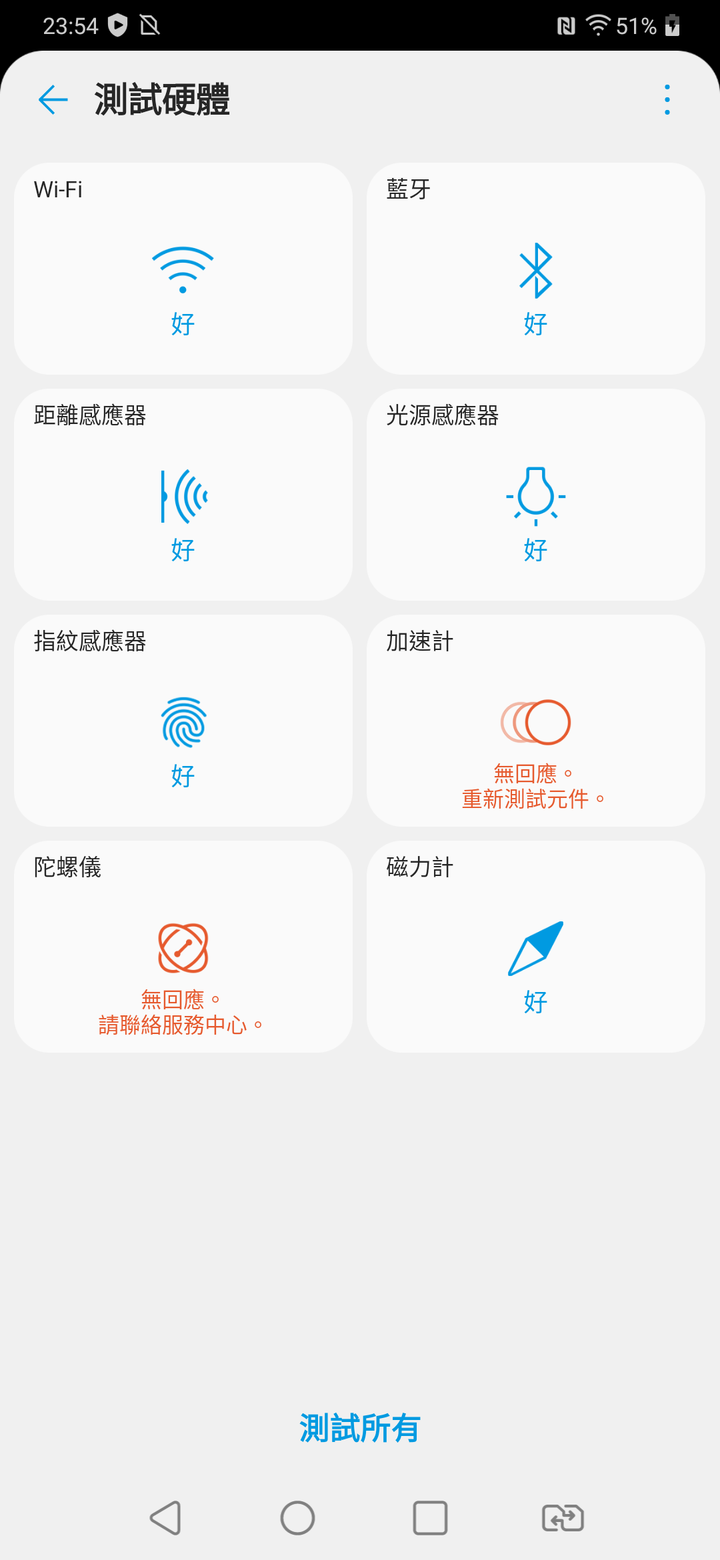This screenshot has height=1560, width=720.
Task: Retest the 加速計 card
Action: click(x=536, y=721)
